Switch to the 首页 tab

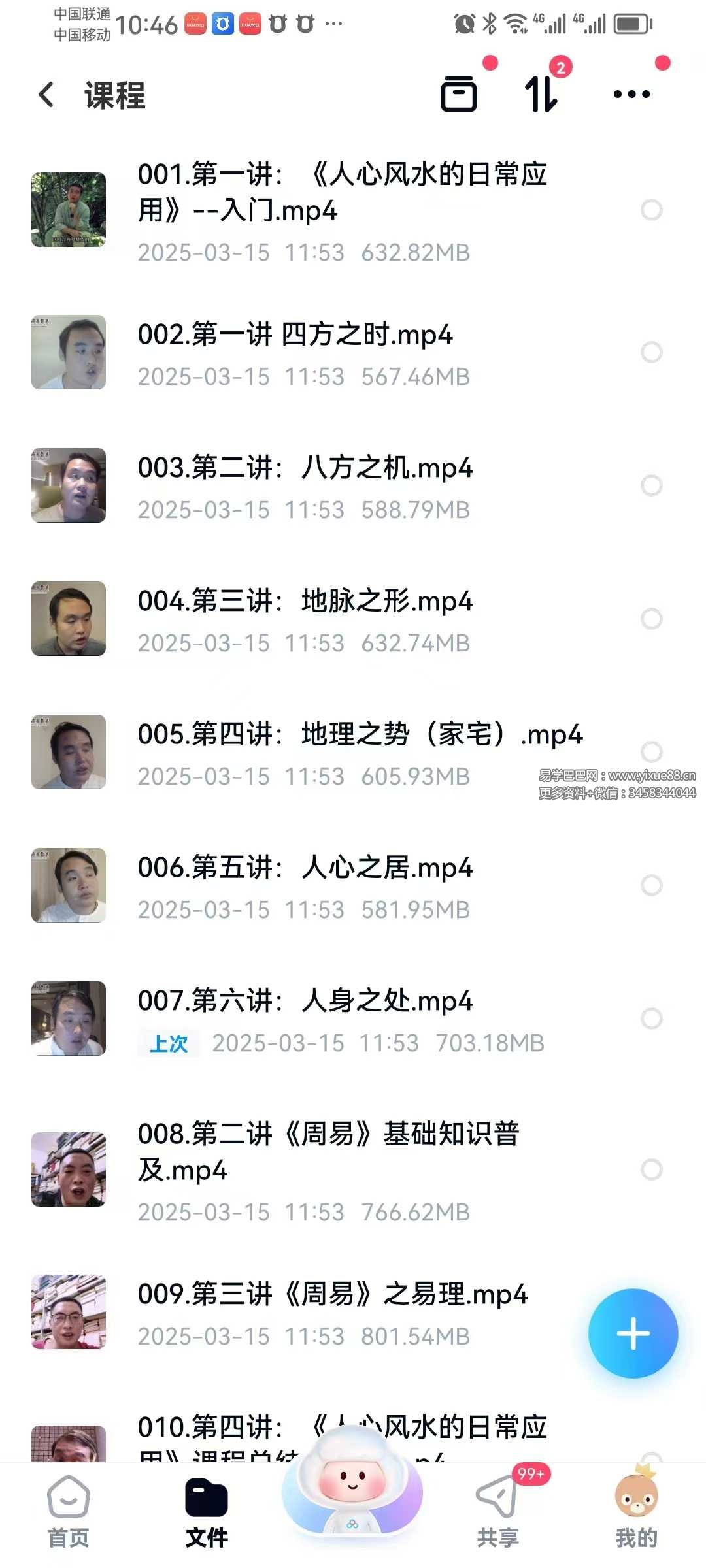pos(69,1511)
